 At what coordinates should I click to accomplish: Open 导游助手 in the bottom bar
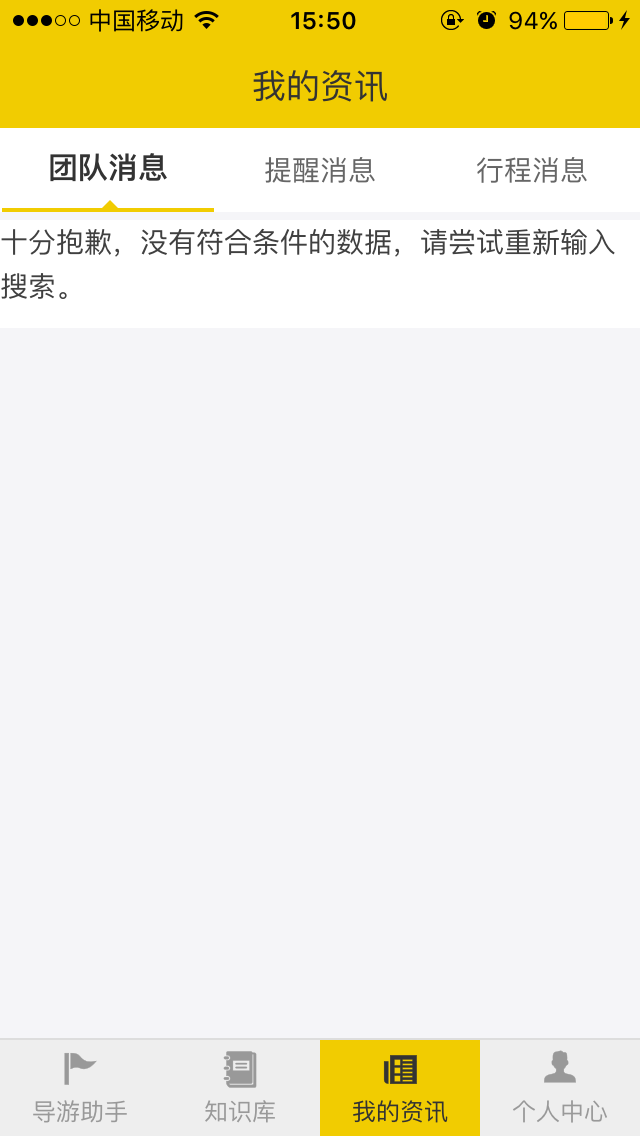pyautogui.click(x=80, y=1087)
